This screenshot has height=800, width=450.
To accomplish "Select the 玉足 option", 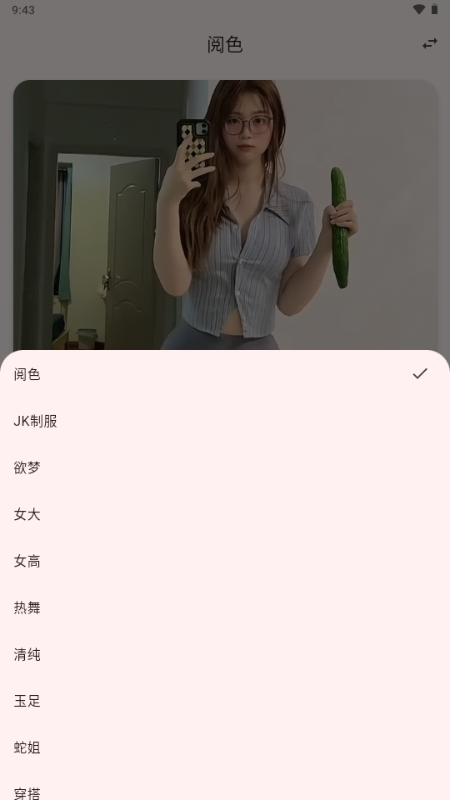I will click(225, 701).
